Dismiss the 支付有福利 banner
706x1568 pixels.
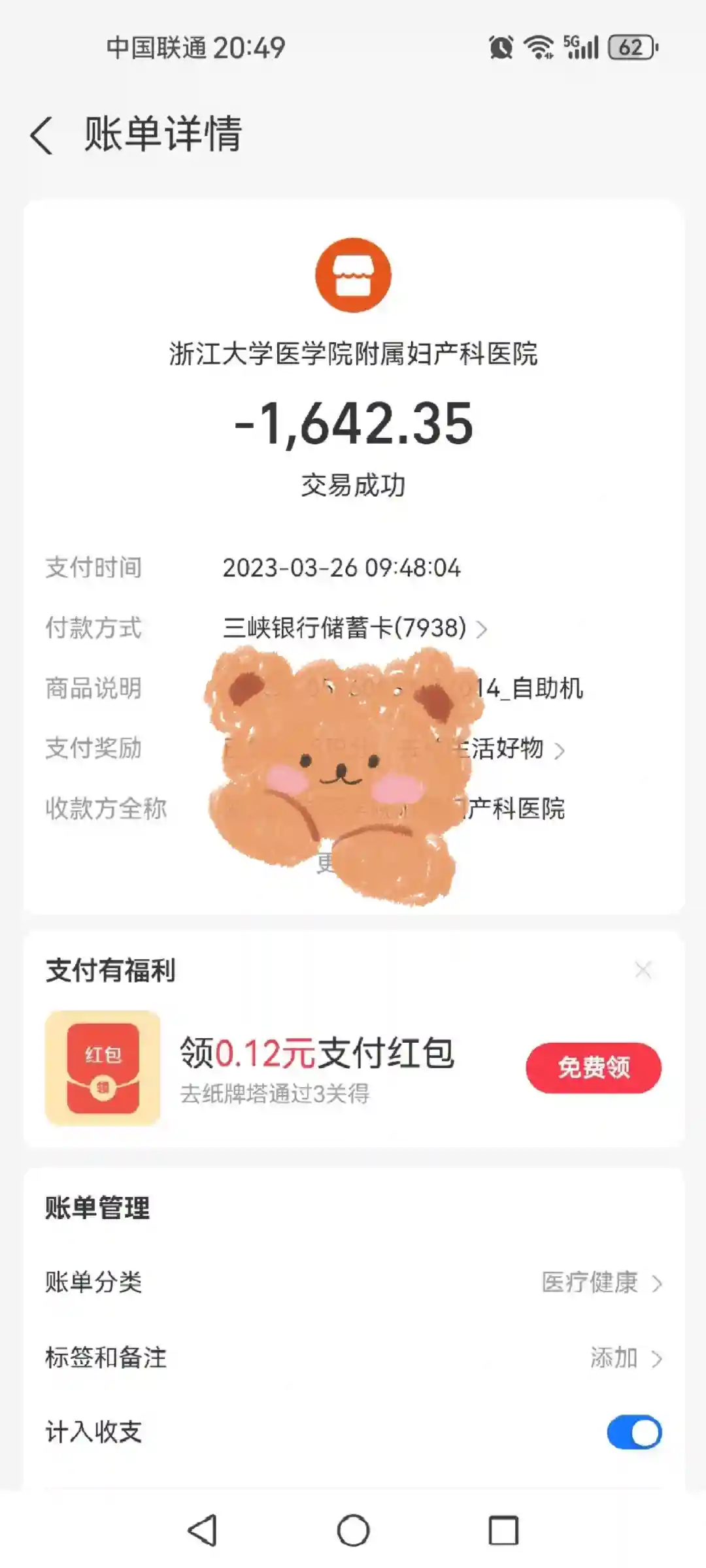pos(643,970)
